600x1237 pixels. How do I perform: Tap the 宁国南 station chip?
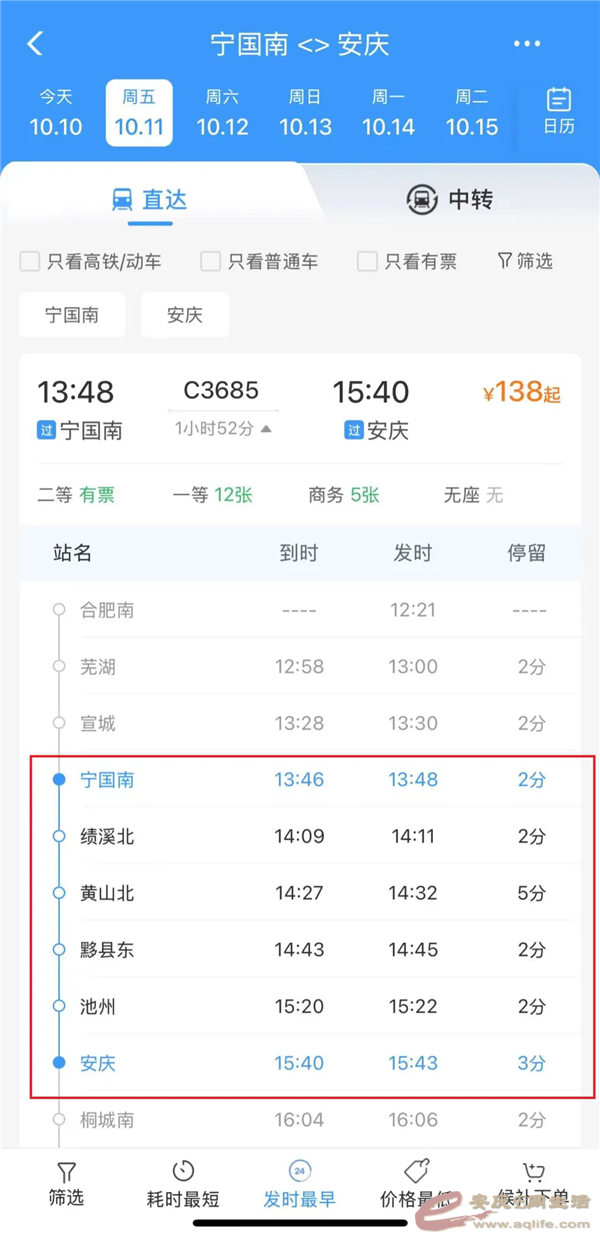click(x=72, y=315)
